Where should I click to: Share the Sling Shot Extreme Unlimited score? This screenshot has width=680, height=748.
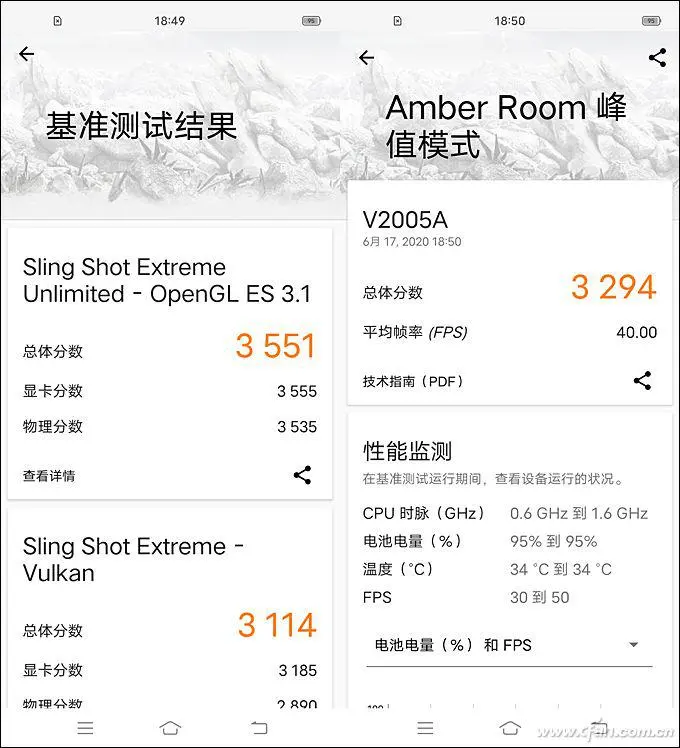302,475
